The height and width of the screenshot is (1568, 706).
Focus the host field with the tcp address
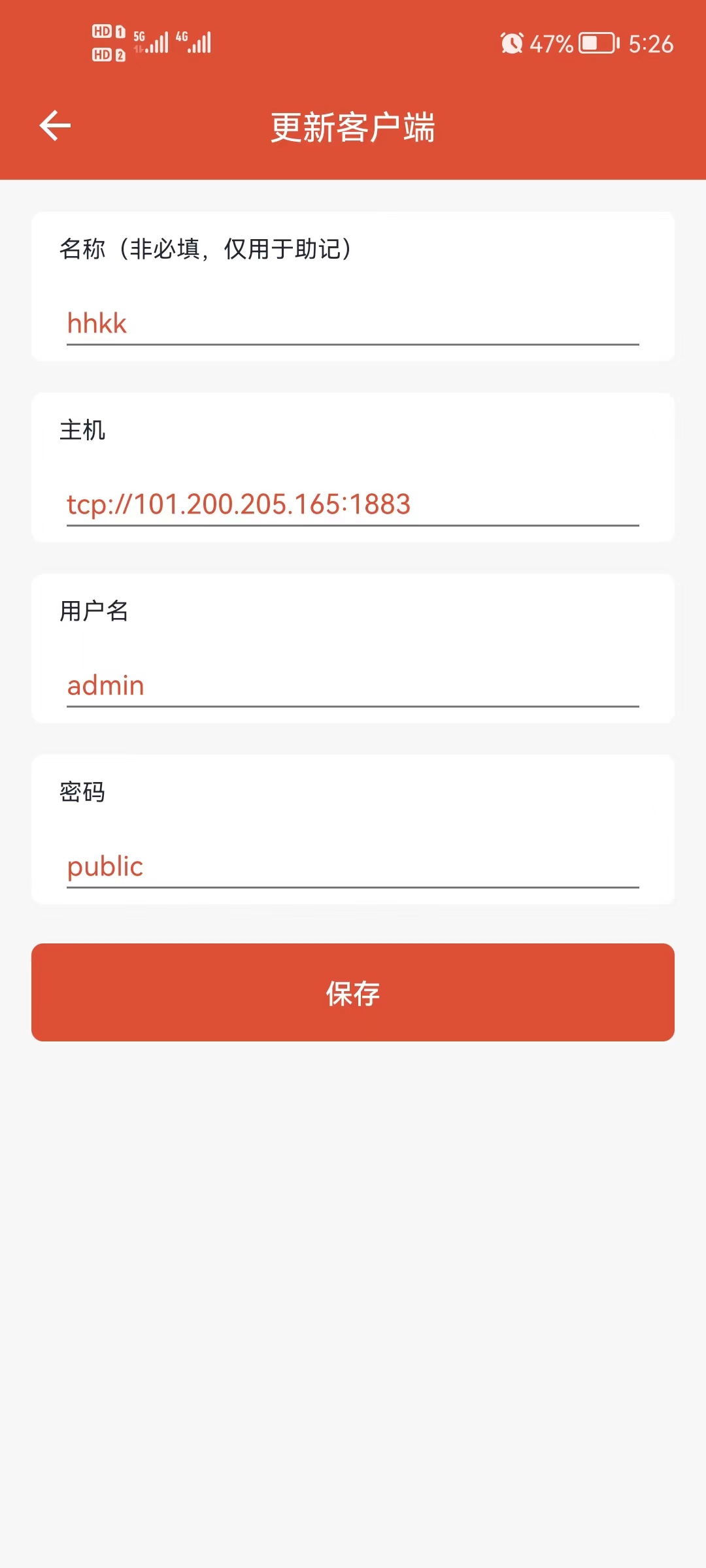click(x=352, y=504)
